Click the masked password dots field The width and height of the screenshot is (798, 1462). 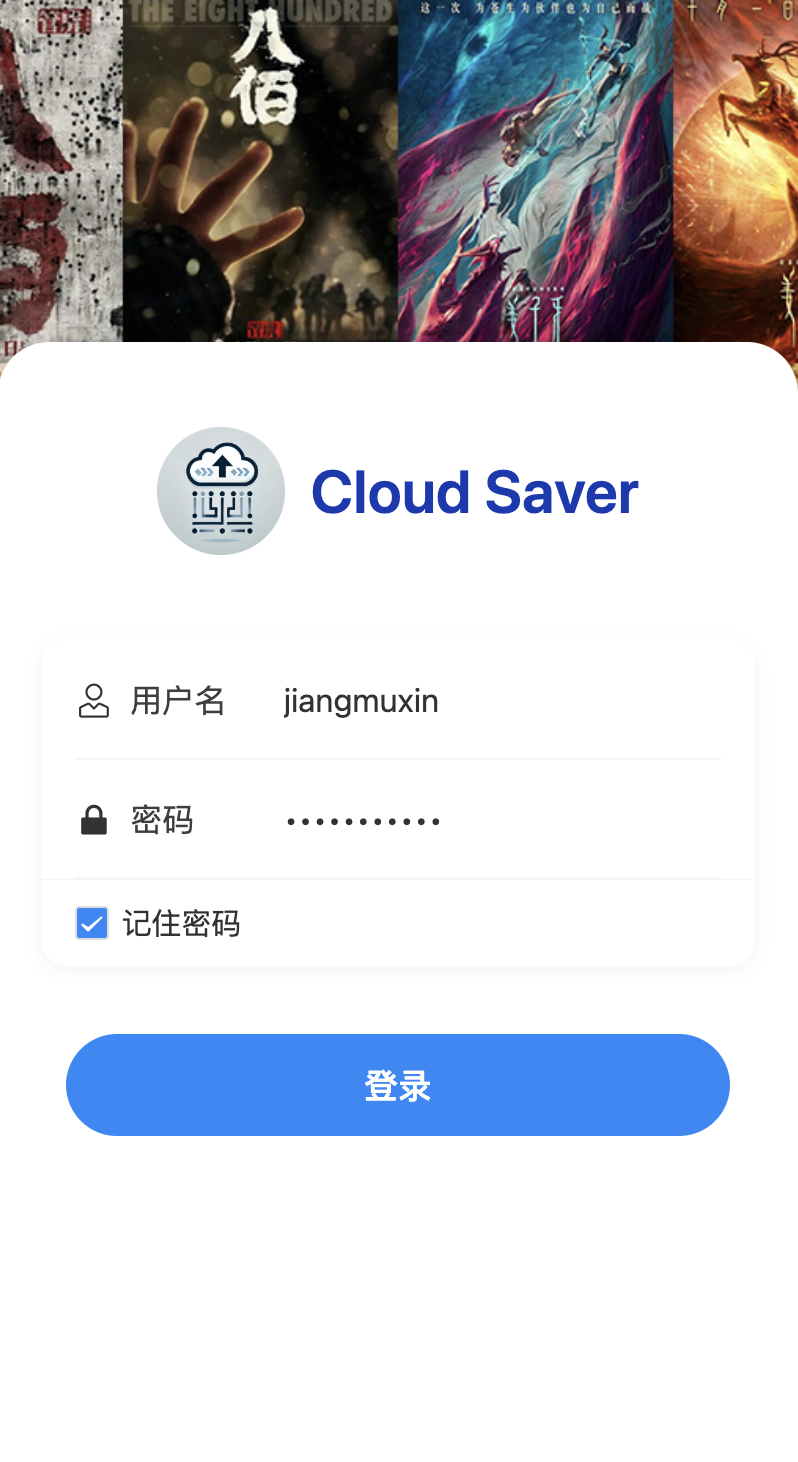click(363, 819)
